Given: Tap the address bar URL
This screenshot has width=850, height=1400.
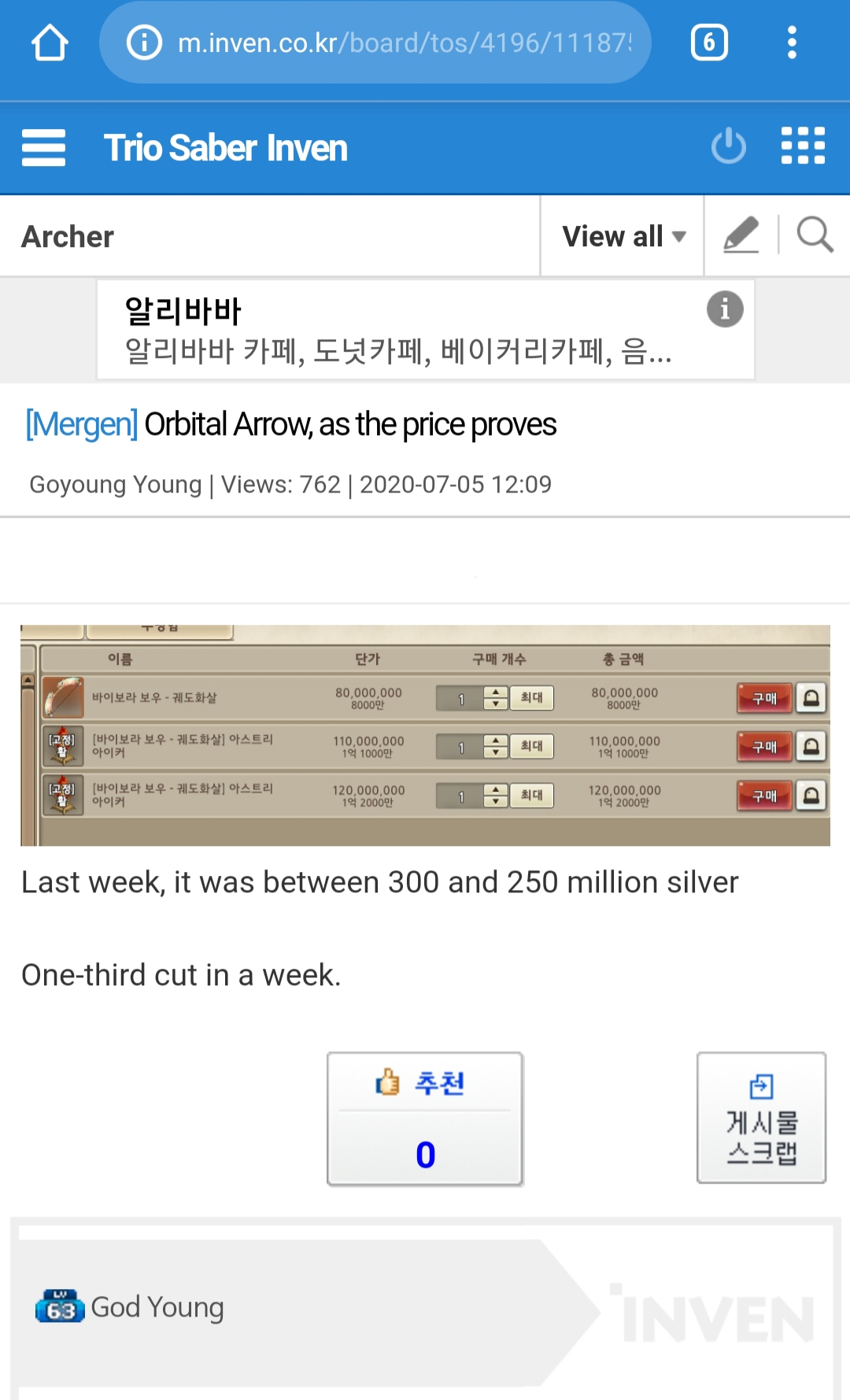Looking at the screenshot, I should [x=404, y=42].
